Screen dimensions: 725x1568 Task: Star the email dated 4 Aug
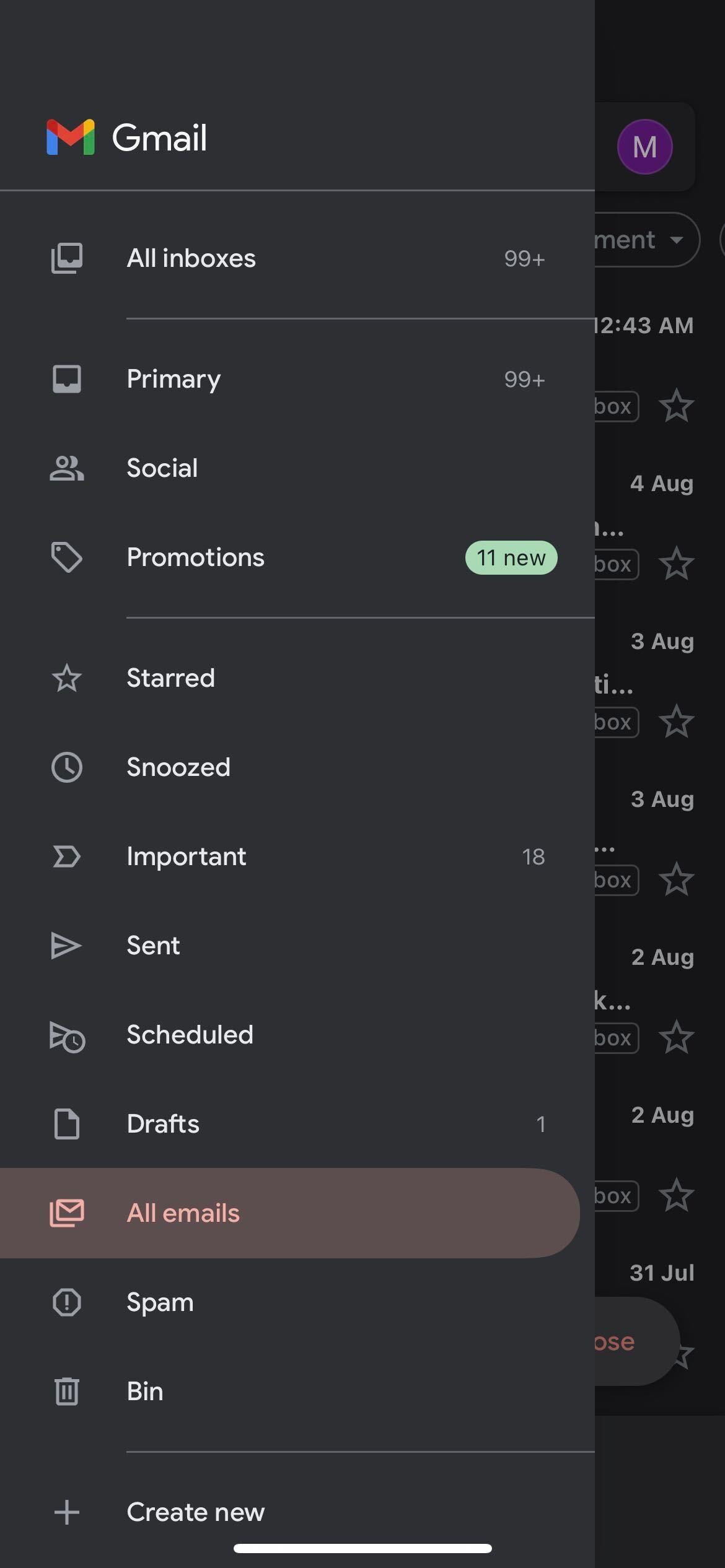(676, 564)
